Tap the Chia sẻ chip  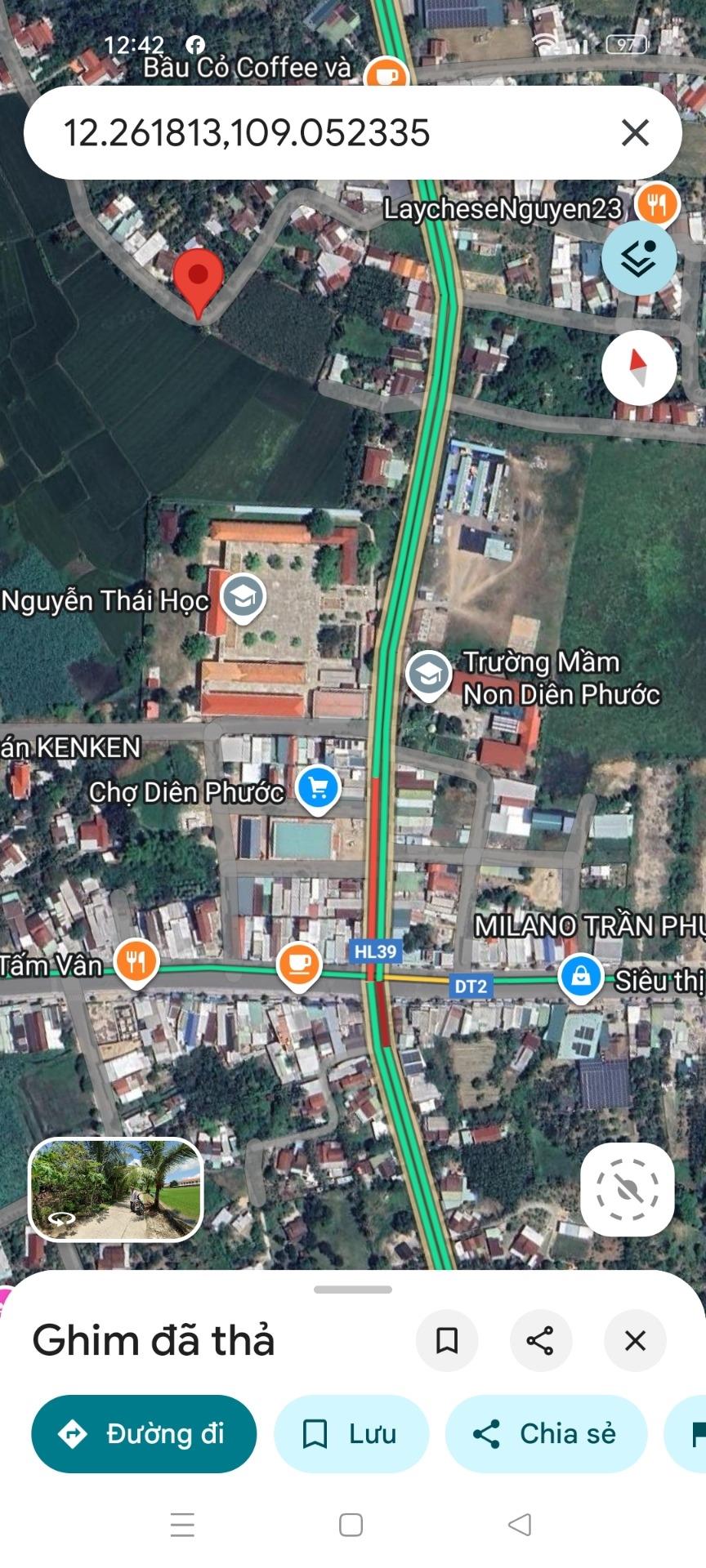click(546, 1433)
